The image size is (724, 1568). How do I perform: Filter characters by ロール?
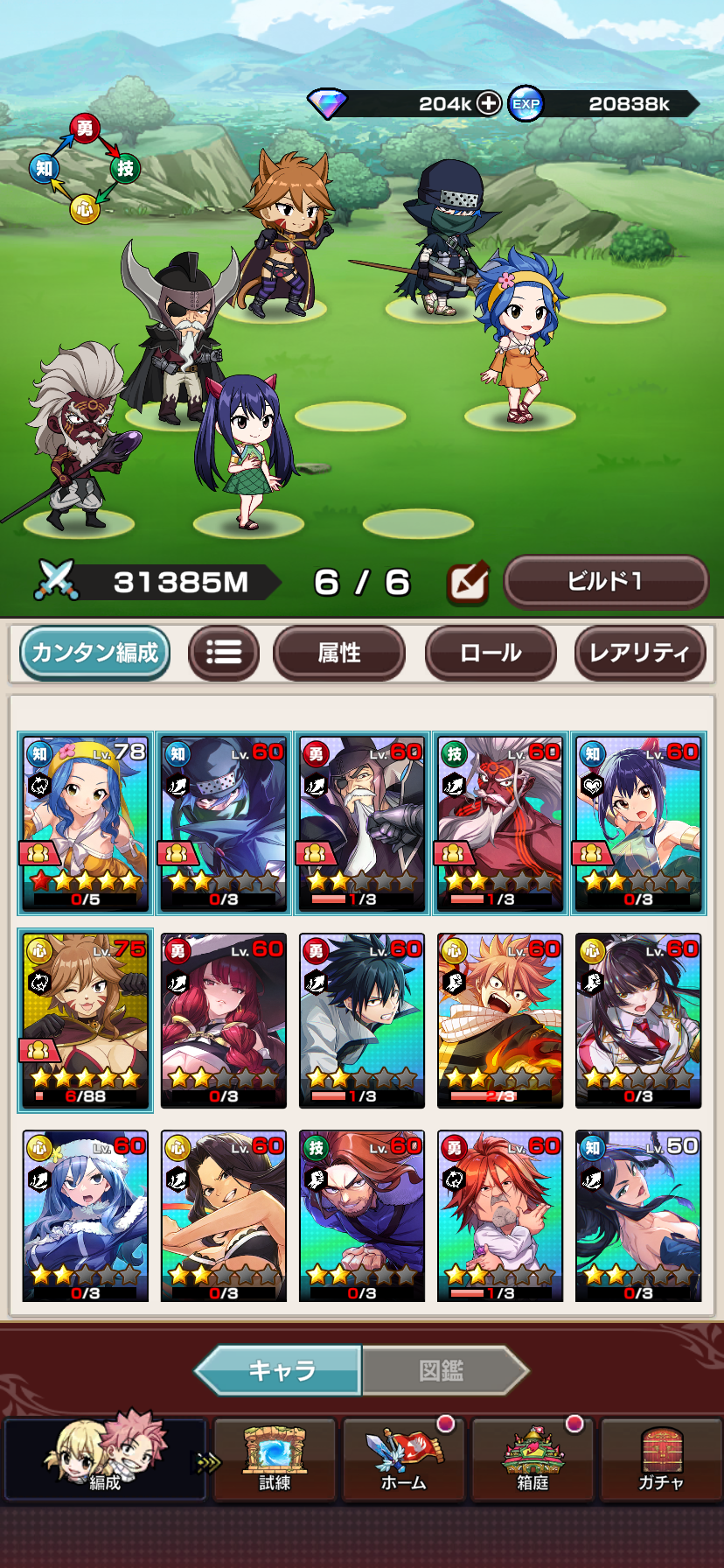[491, 653]
